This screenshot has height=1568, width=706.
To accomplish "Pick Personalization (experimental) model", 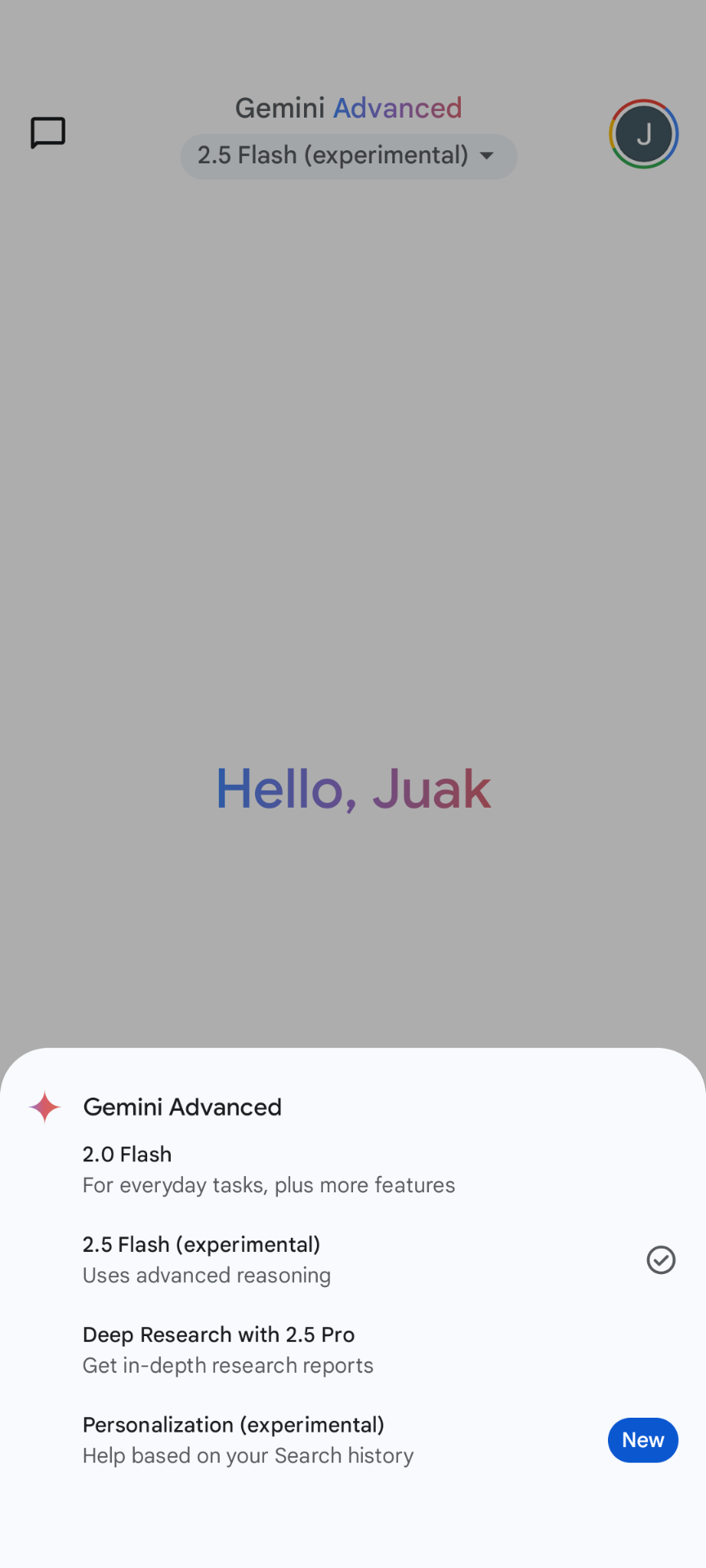I will [353, 1439].
